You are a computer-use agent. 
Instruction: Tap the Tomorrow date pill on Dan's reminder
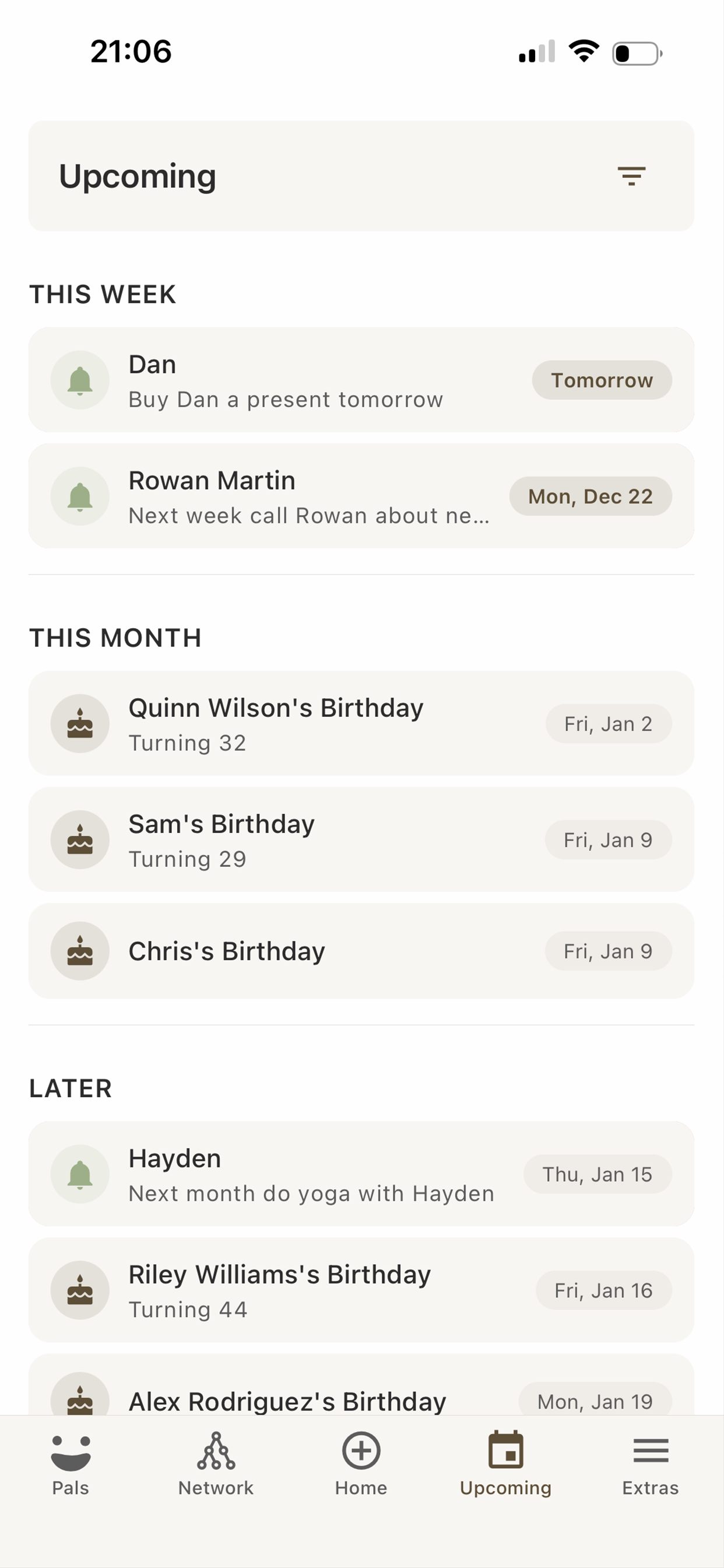point(602,380)
